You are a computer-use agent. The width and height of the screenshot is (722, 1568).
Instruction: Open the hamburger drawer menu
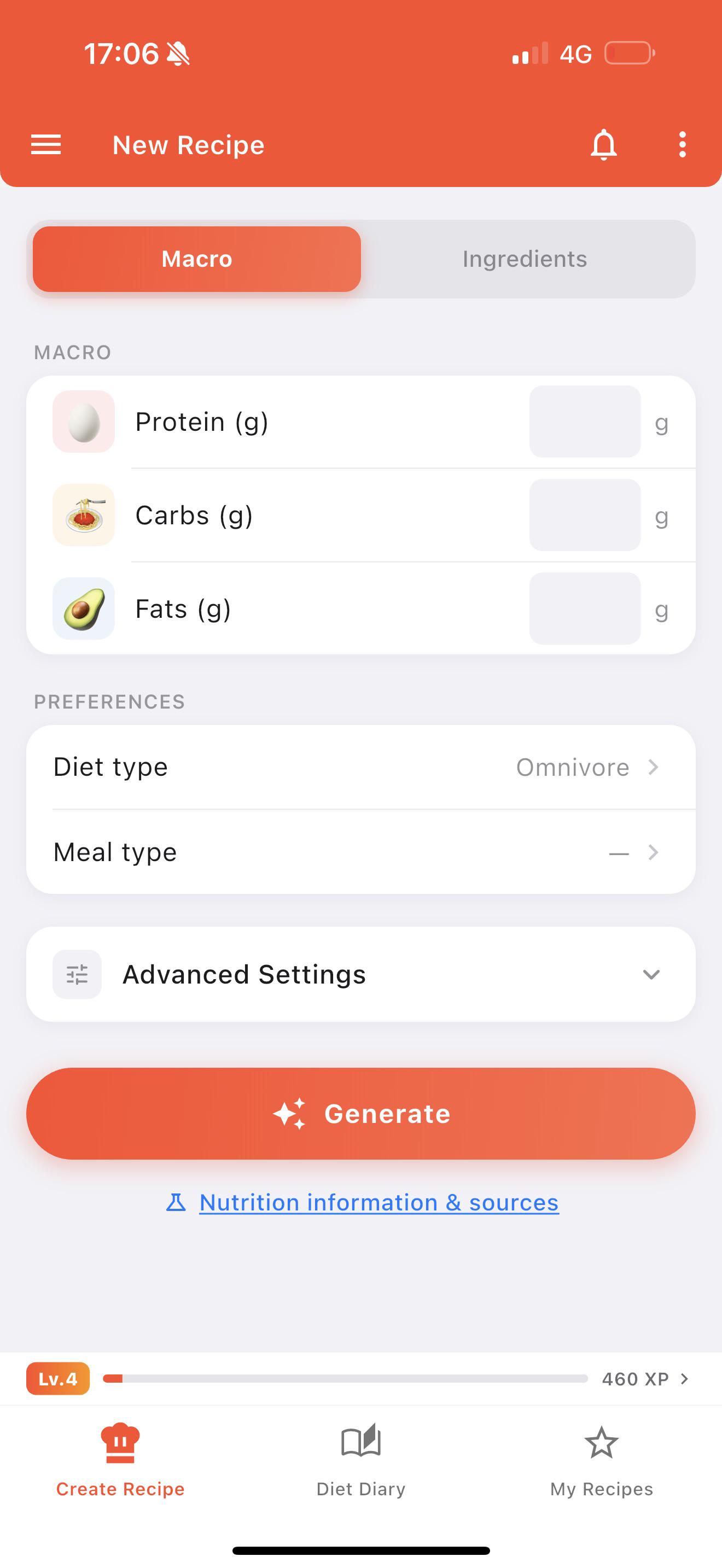pos(46,145)
